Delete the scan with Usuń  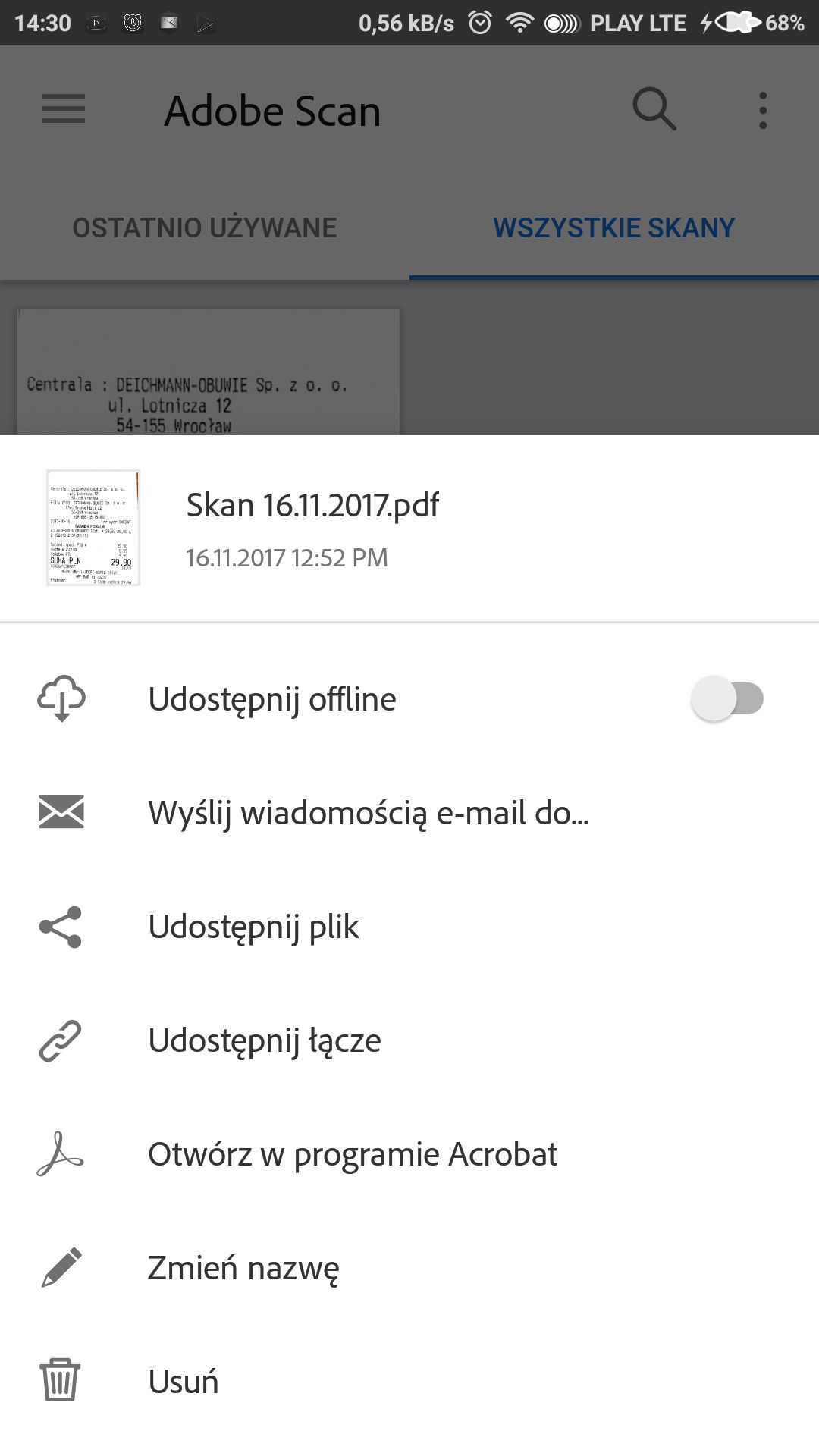pyautogui.click(x=409, y=1382)
